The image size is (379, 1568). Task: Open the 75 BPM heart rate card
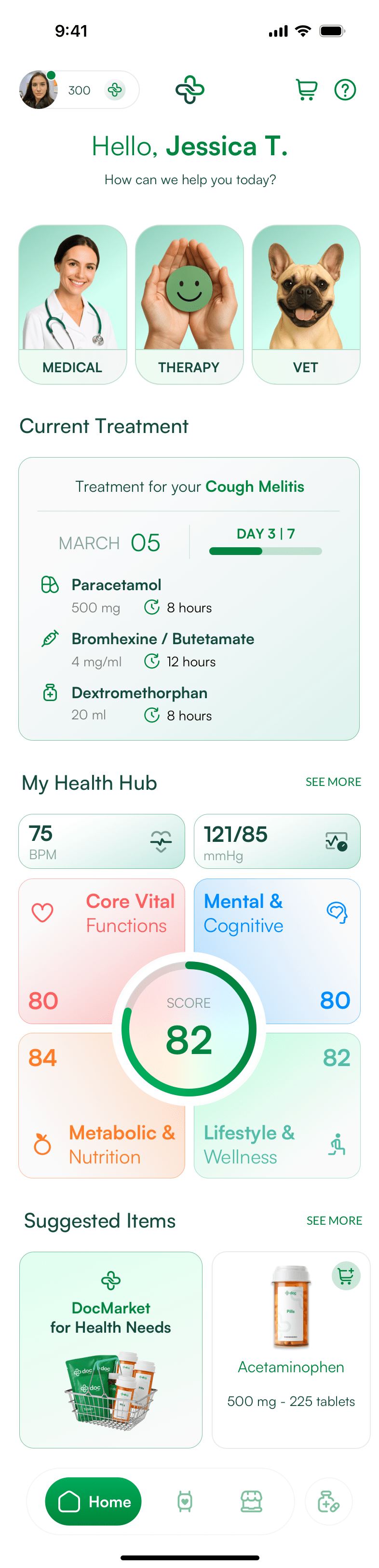tap(102, 841)
